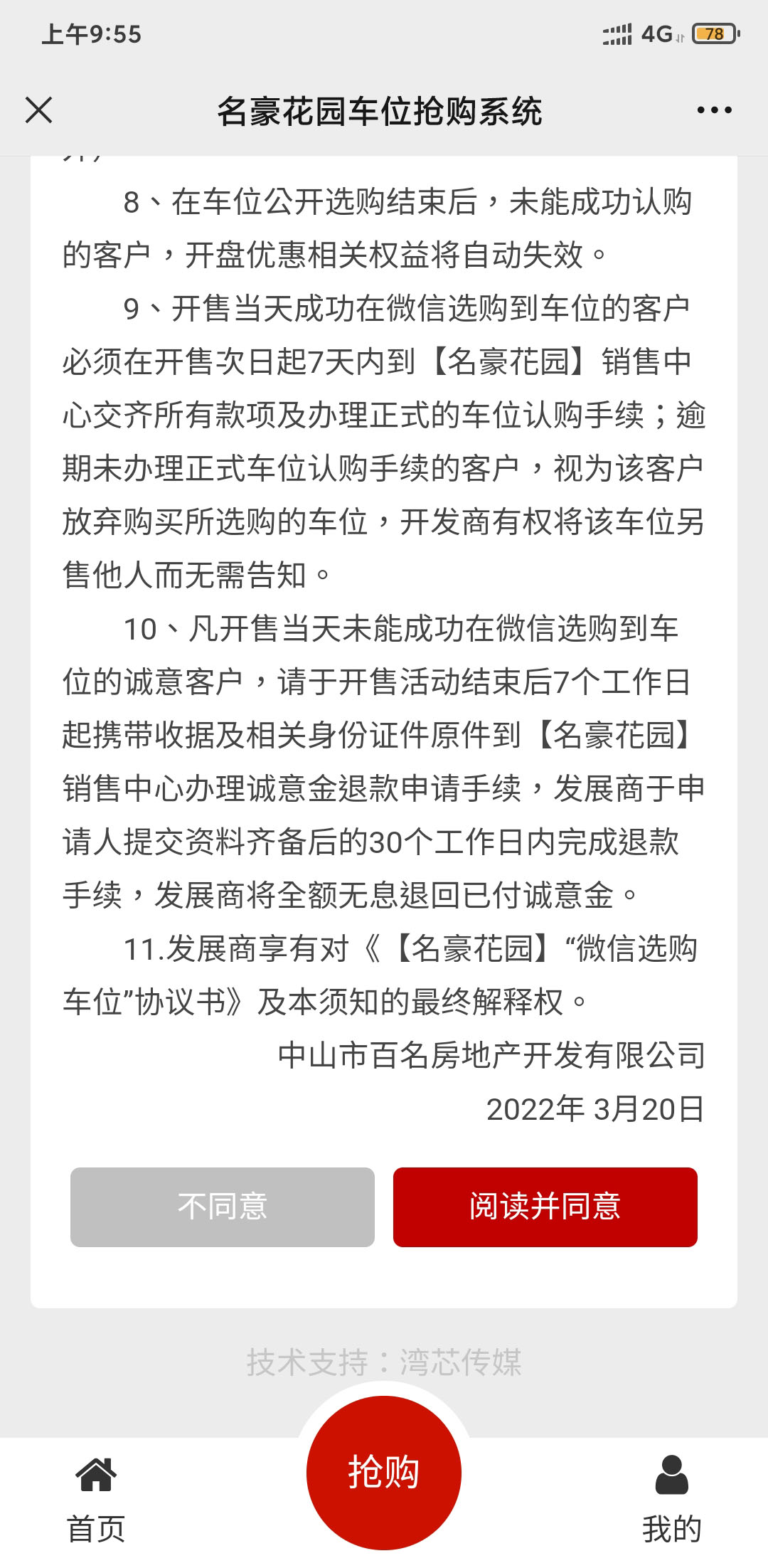This screenshot has height=1568, width=768.
Task: Close the 名豪花园车位抢购系统 page
Action: click(x=38, y=110)
